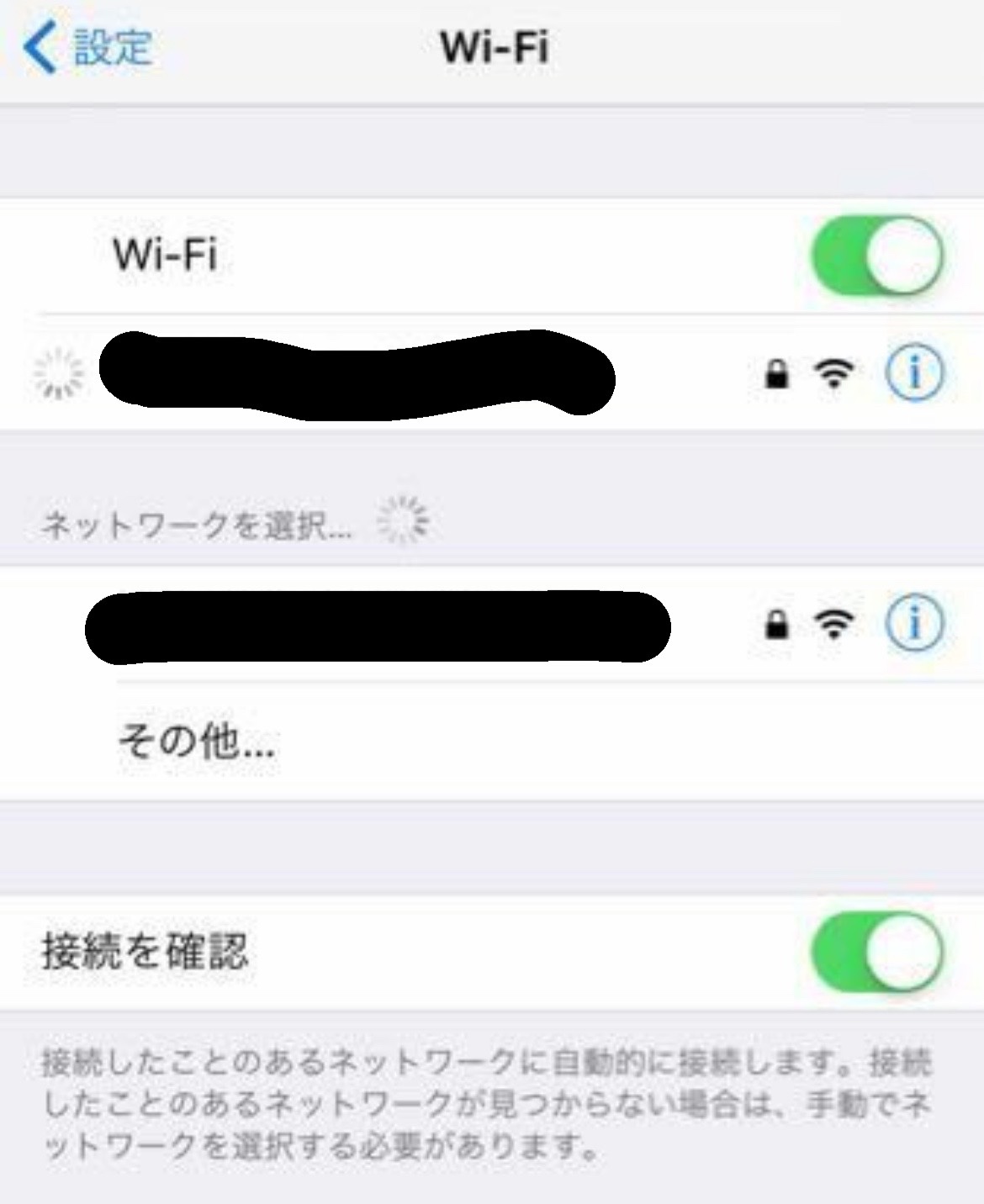984x1204 pixels.
Task: Open info for the connecting network
Action: tap(914, 372)
